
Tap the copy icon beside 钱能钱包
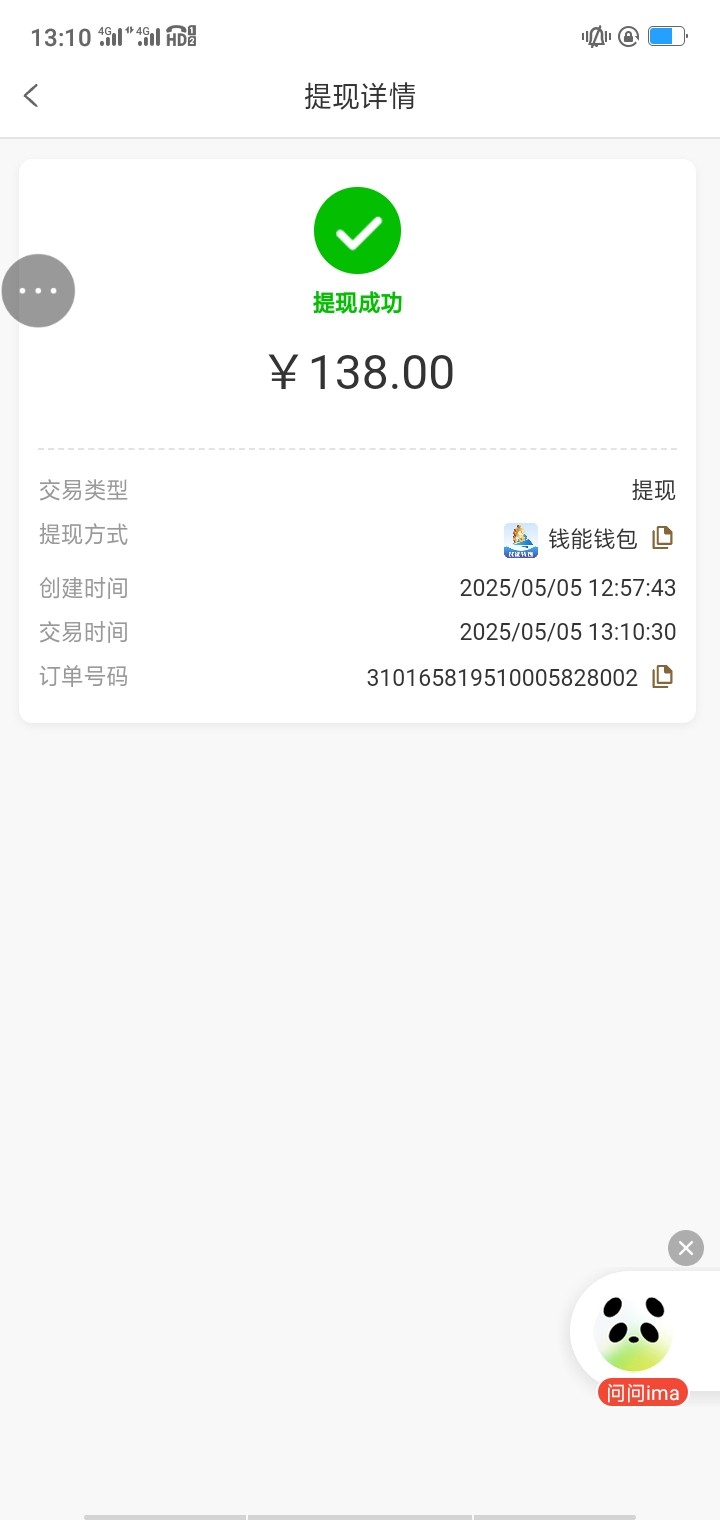coord(662,537)
